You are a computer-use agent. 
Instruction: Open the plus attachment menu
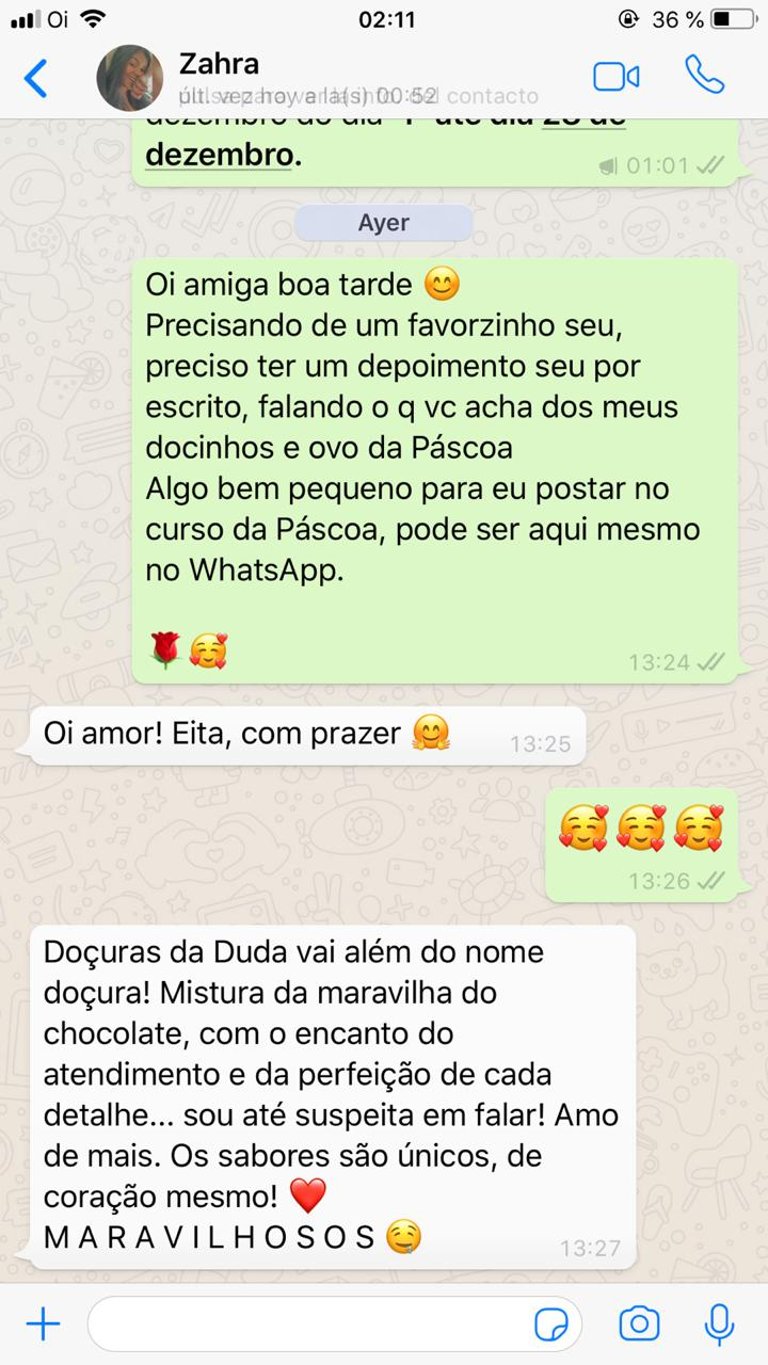[43, 1325]
